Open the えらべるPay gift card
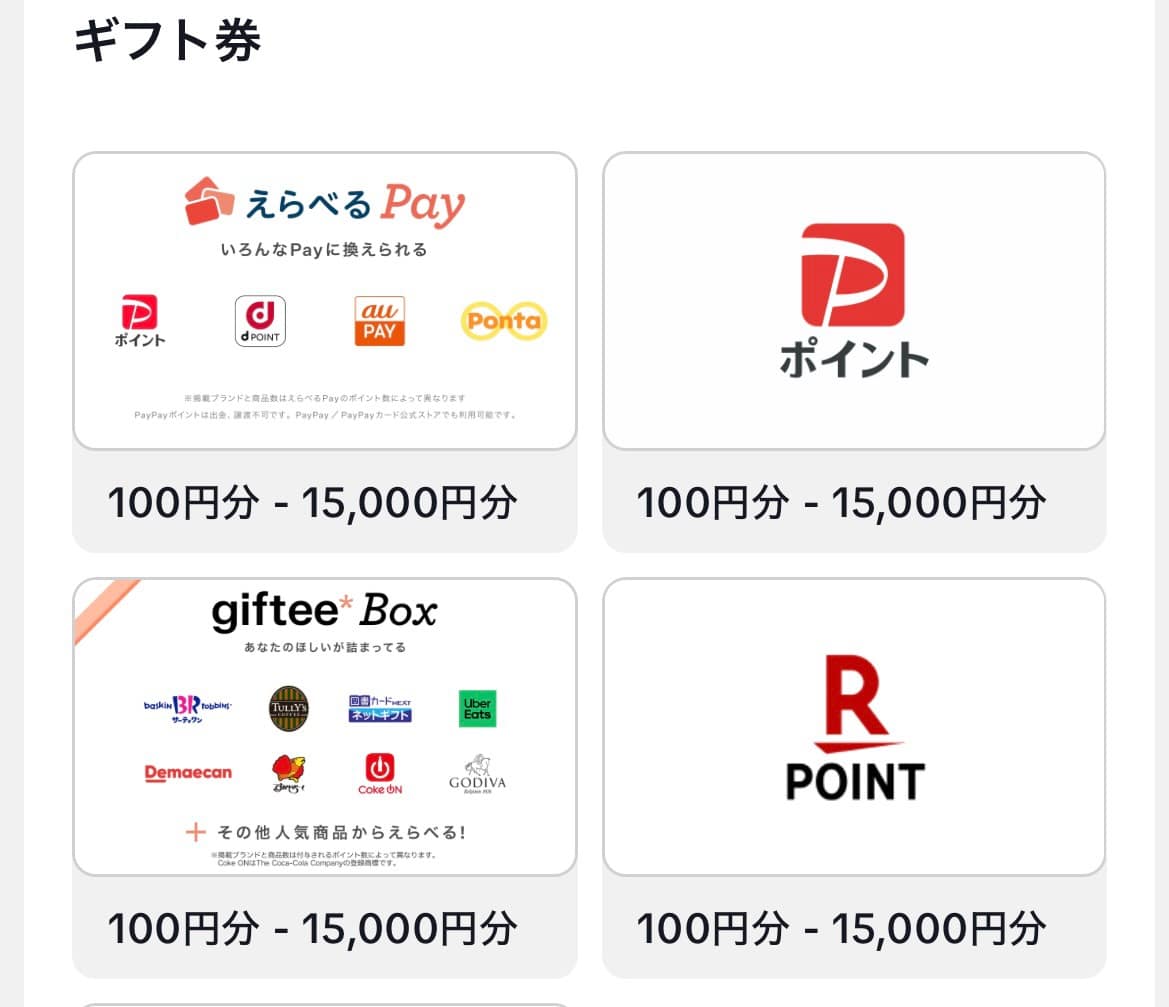1169x1007 pixels. (325, 302)
